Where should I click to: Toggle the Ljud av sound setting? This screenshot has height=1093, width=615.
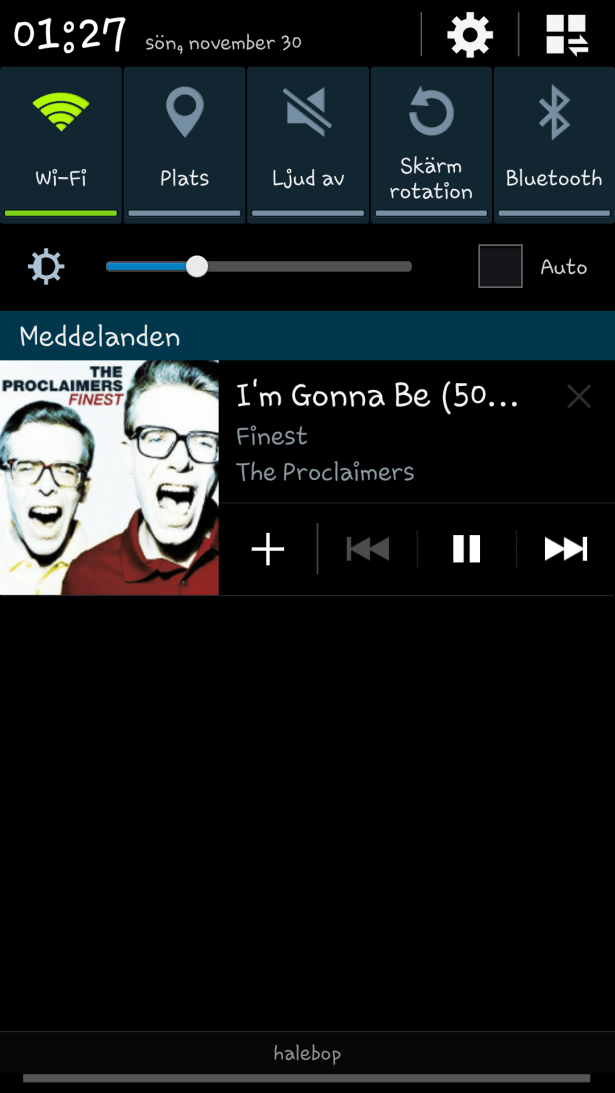click(x=308, y=143)
